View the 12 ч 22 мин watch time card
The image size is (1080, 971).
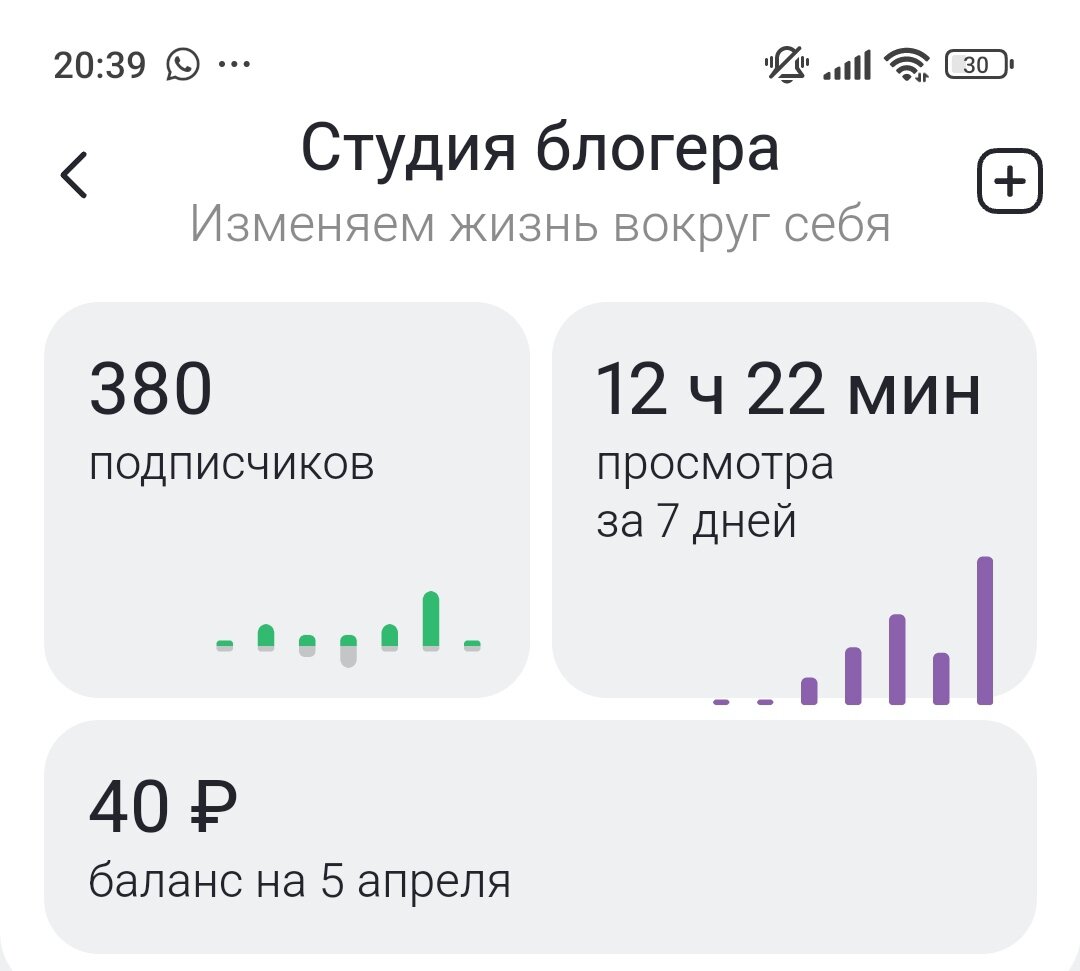pyautogui.click(x=794, y=499)
